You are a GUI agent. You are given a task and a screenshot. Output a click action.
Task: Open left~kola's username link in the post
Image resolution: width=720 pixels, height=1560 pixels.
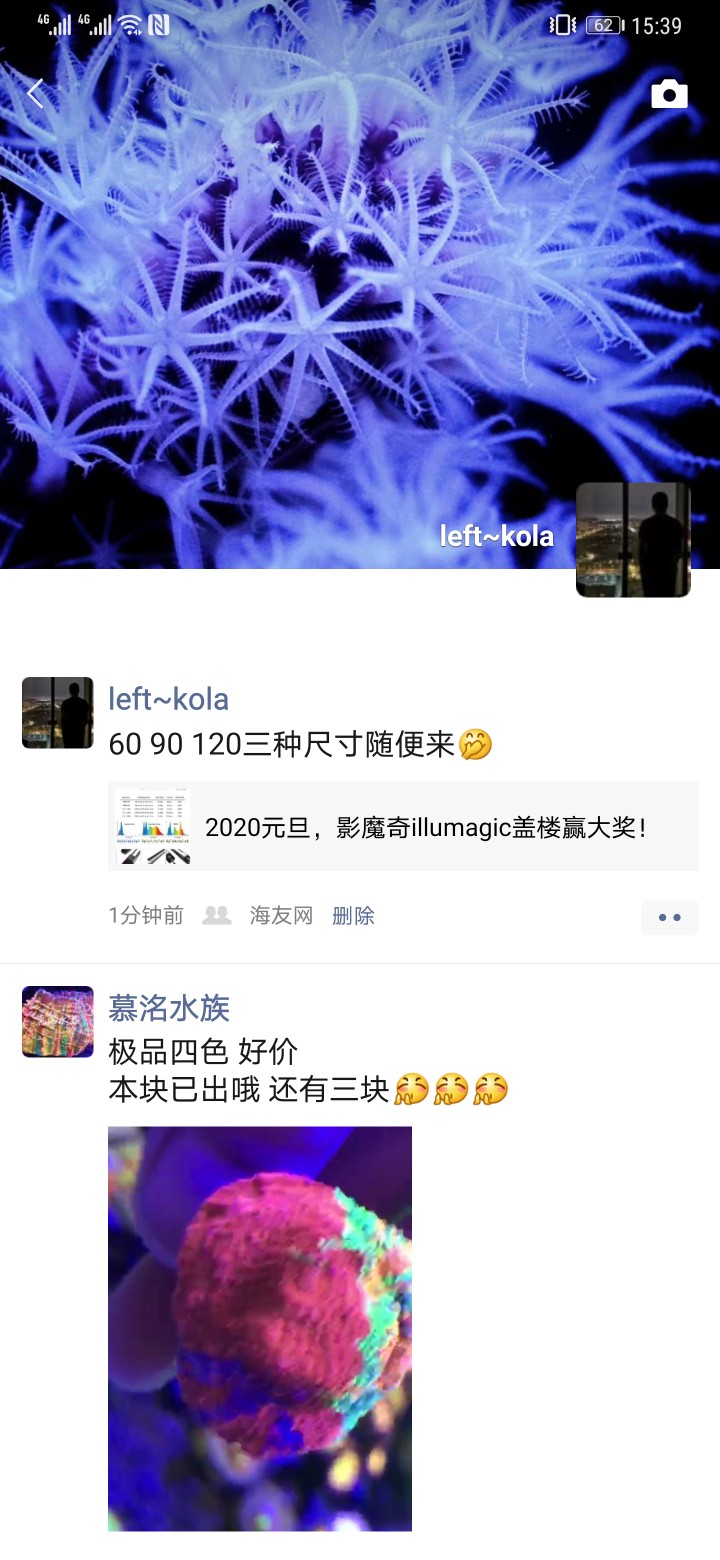coord(168,698)
